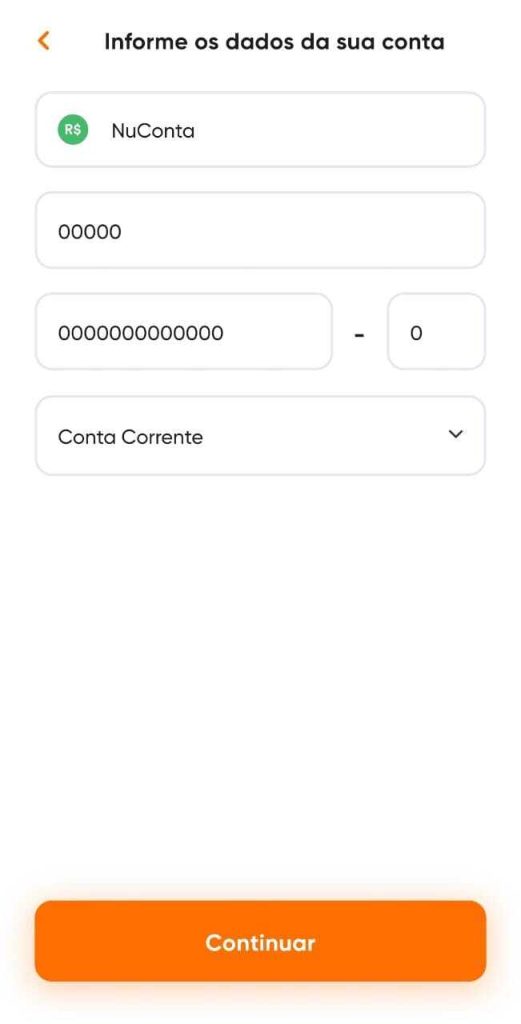The image size is (521, 1024).
Task: Go back using the orange arrow
Action: (x=43, y=41)
